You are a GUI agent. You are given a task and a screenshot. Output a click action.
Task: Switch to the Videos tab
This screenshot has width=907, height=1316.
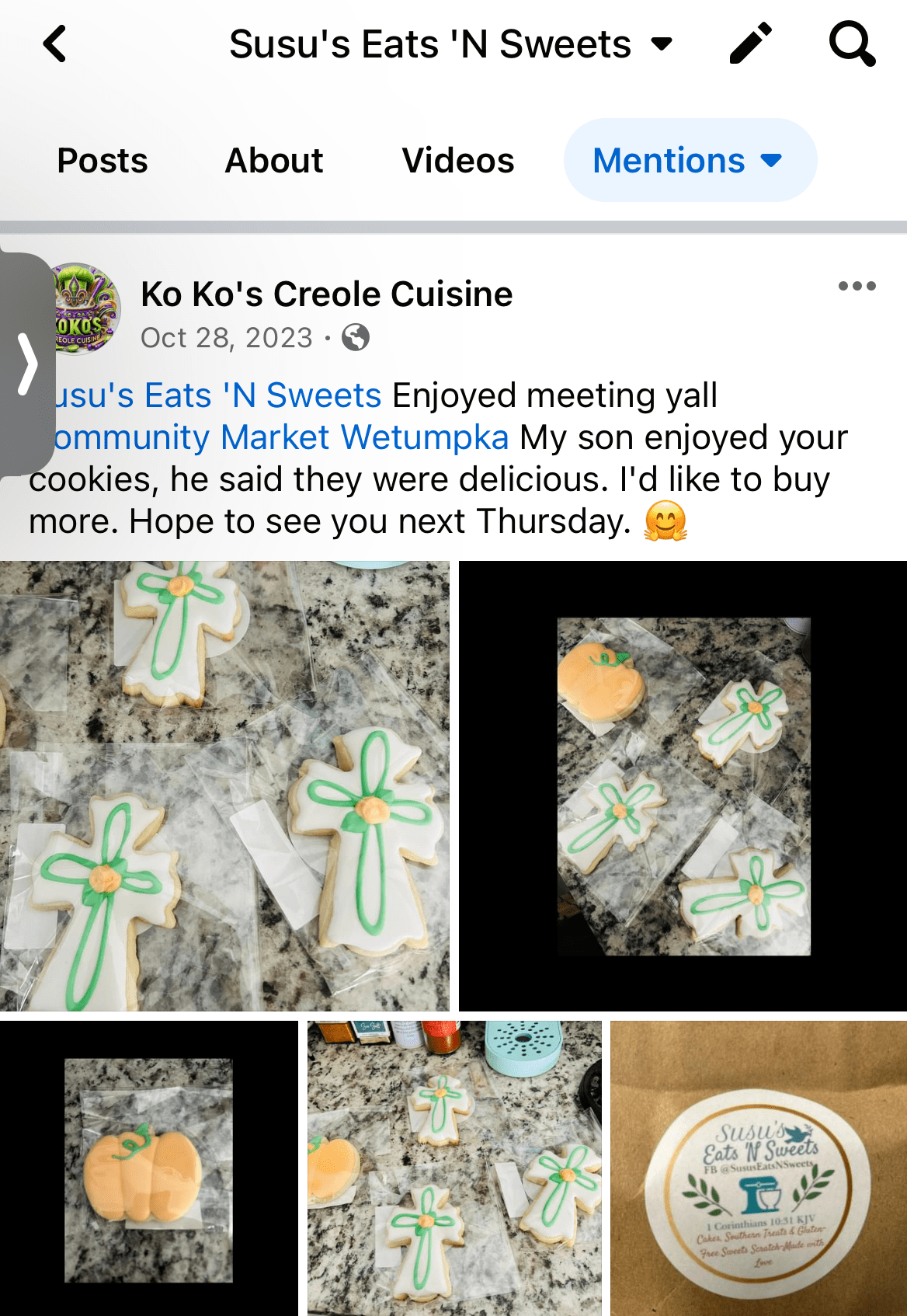pos(457,161)
